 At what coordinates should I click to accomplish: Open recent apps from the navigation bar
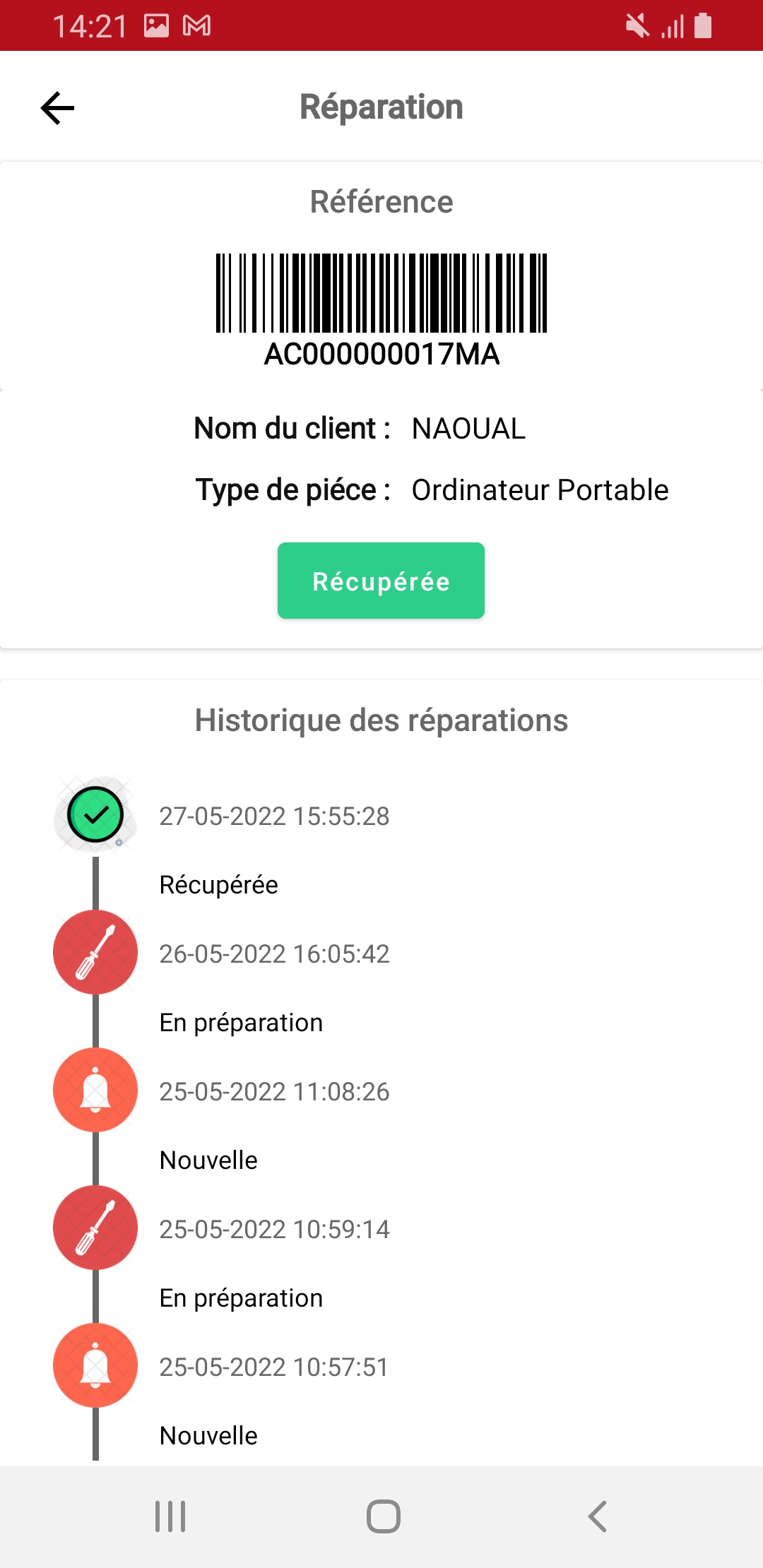pyautogui.click(x=170, y=1516)
